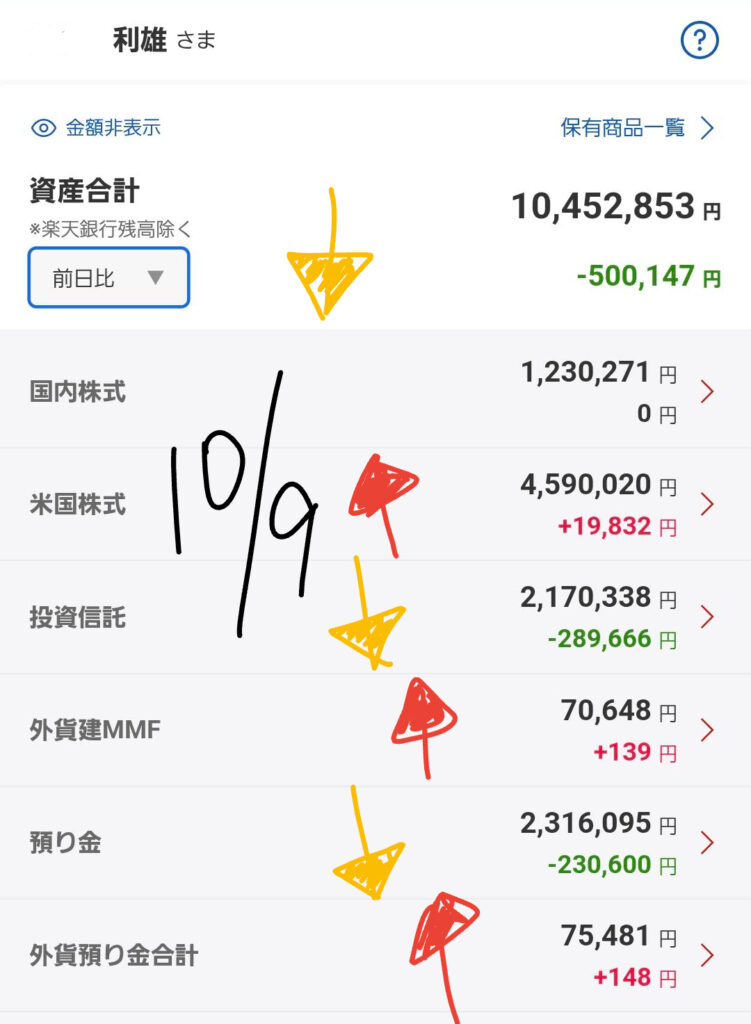Open the 国内株式 row
This screenshot has width=751, height=1024.
pyautogui.click(x=375, y=391)
